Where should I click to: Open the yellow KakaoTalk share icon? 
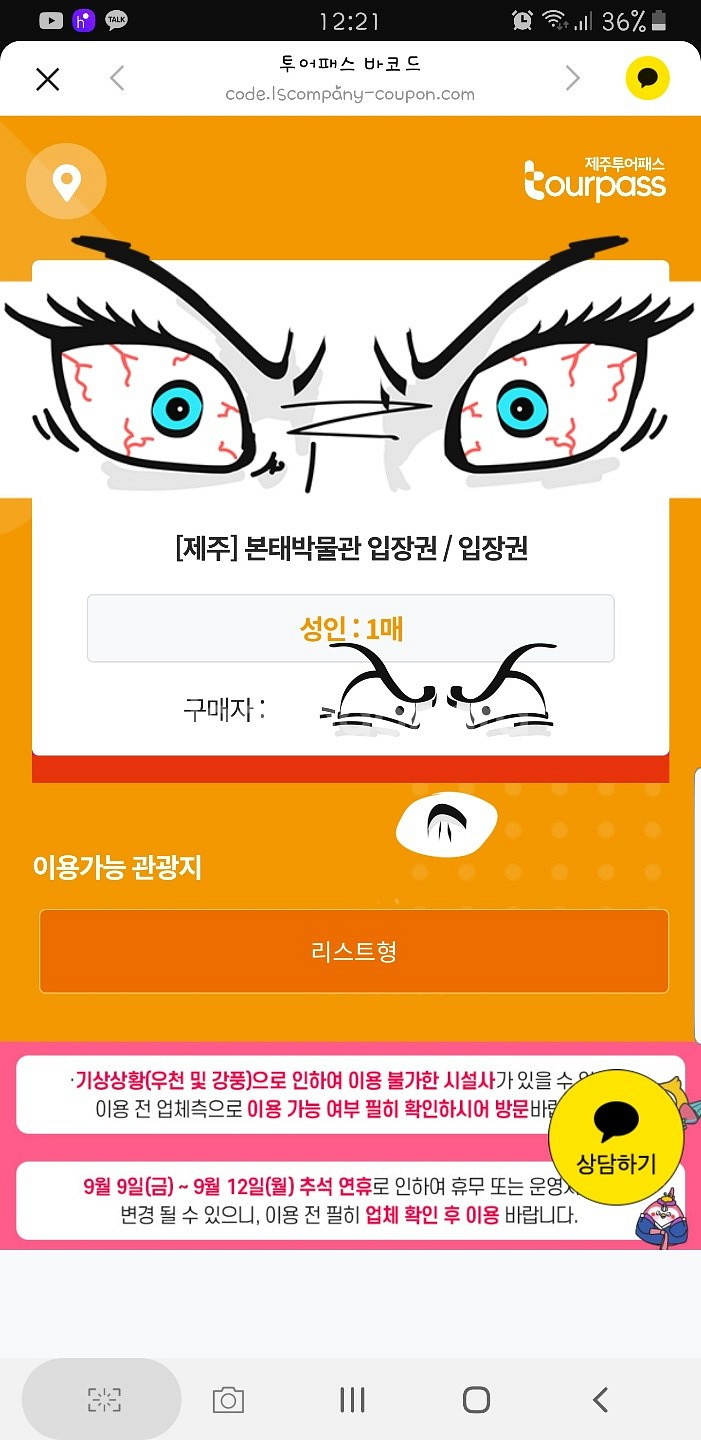point(647,78)
